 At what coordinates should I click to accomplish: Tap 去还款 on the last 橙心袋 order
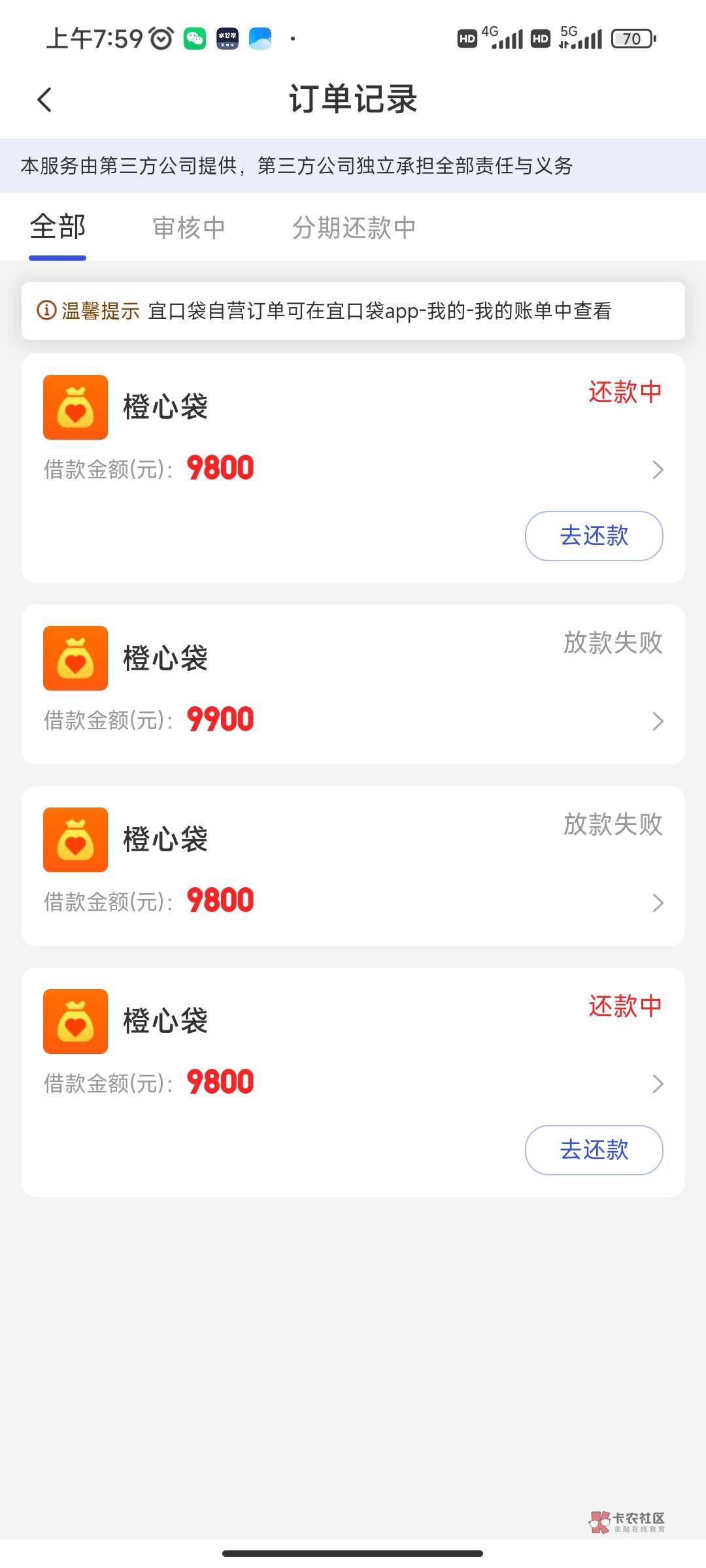click(594, 1150)
